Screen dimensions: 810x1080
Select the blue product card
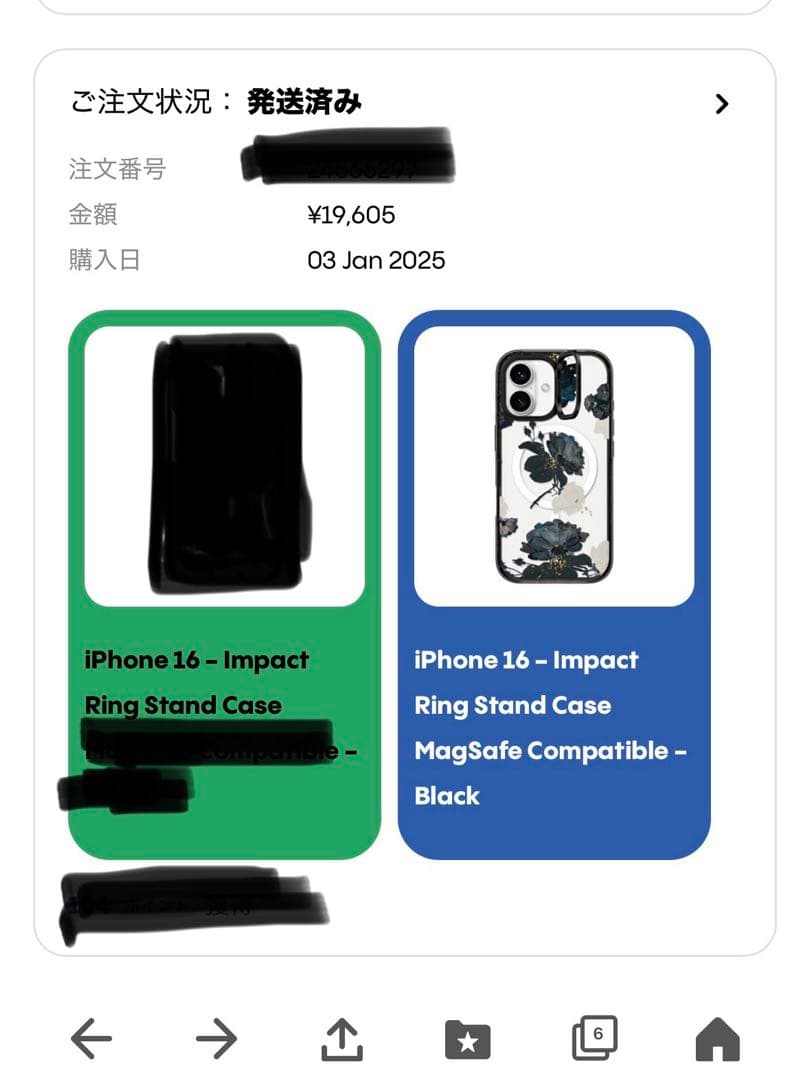(551, 580)
